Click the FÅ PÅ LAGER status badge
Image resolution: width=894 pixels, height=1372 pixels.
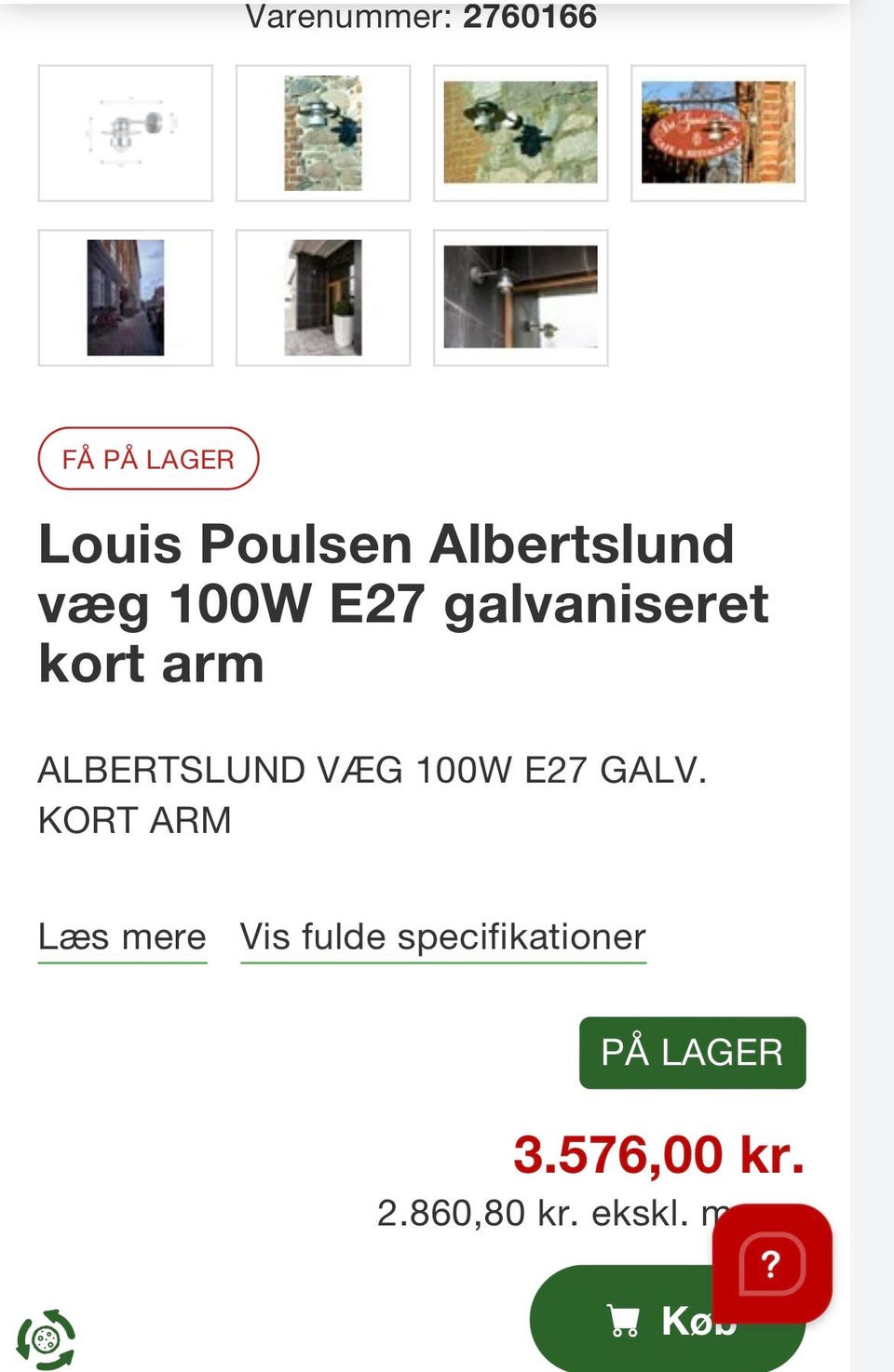click(x=148, y=458)
